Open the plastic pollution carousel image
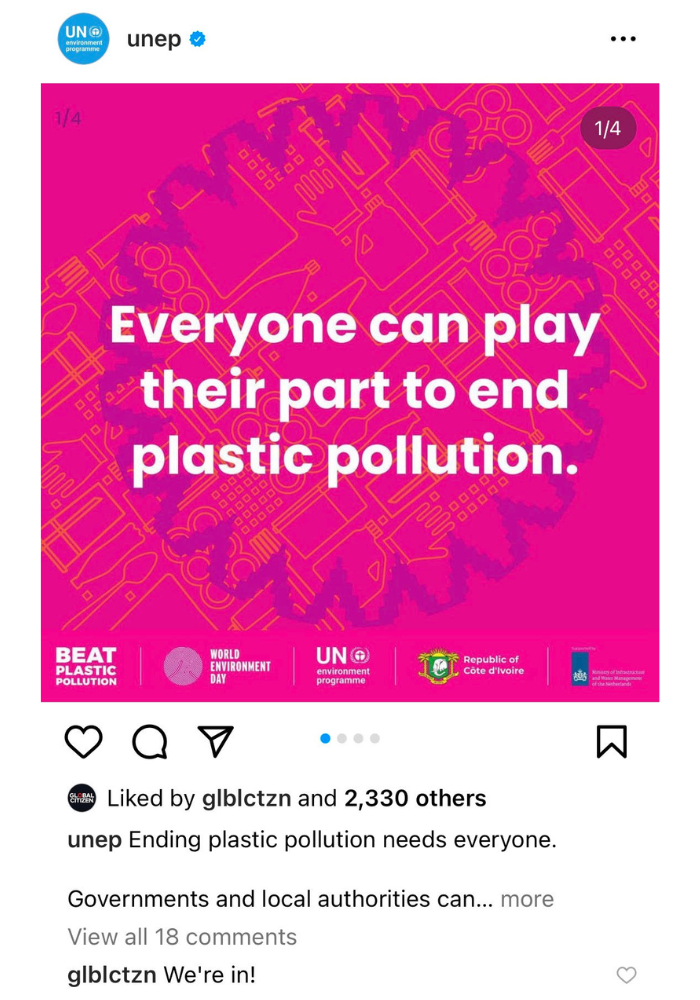The image size is (700, 1000). pos(350,392)
